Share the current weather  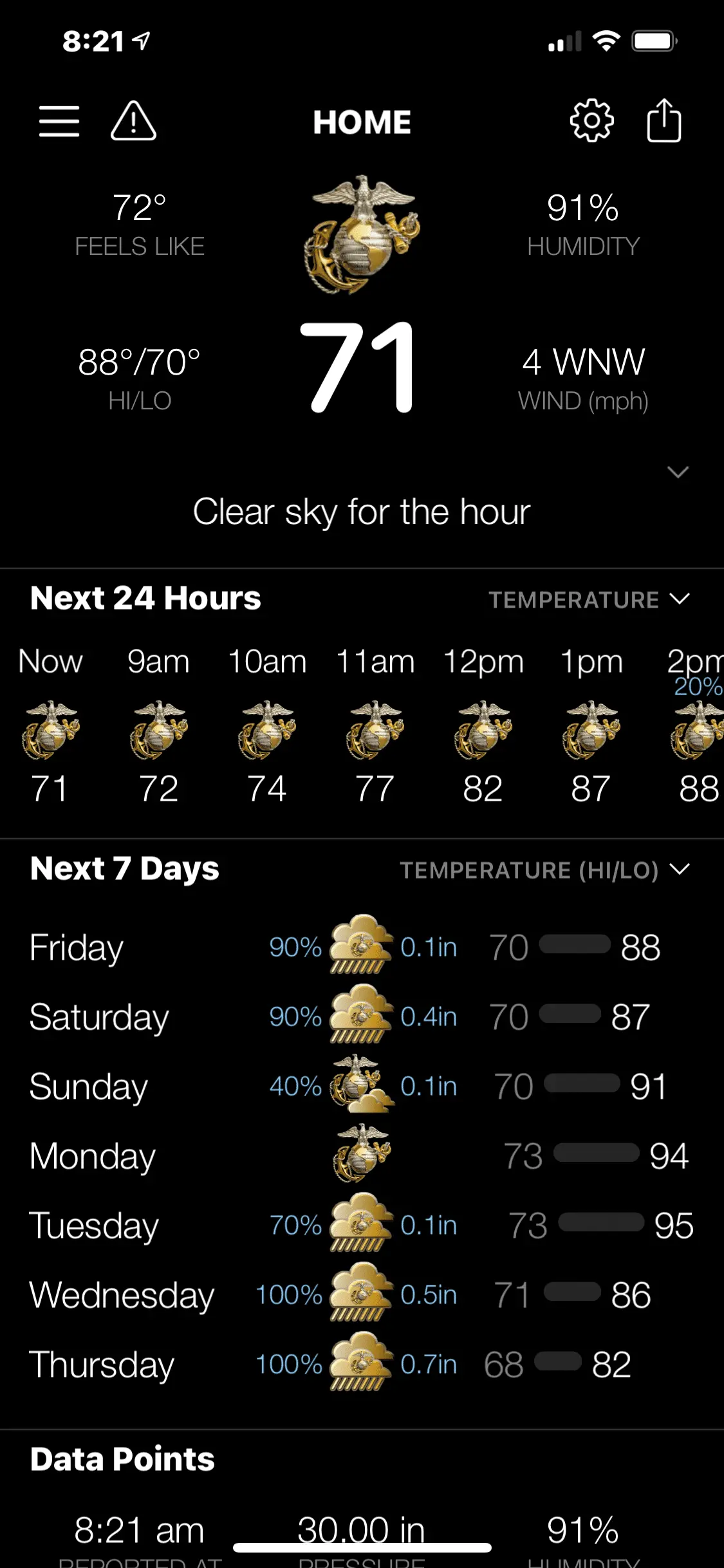pos(664,120)
